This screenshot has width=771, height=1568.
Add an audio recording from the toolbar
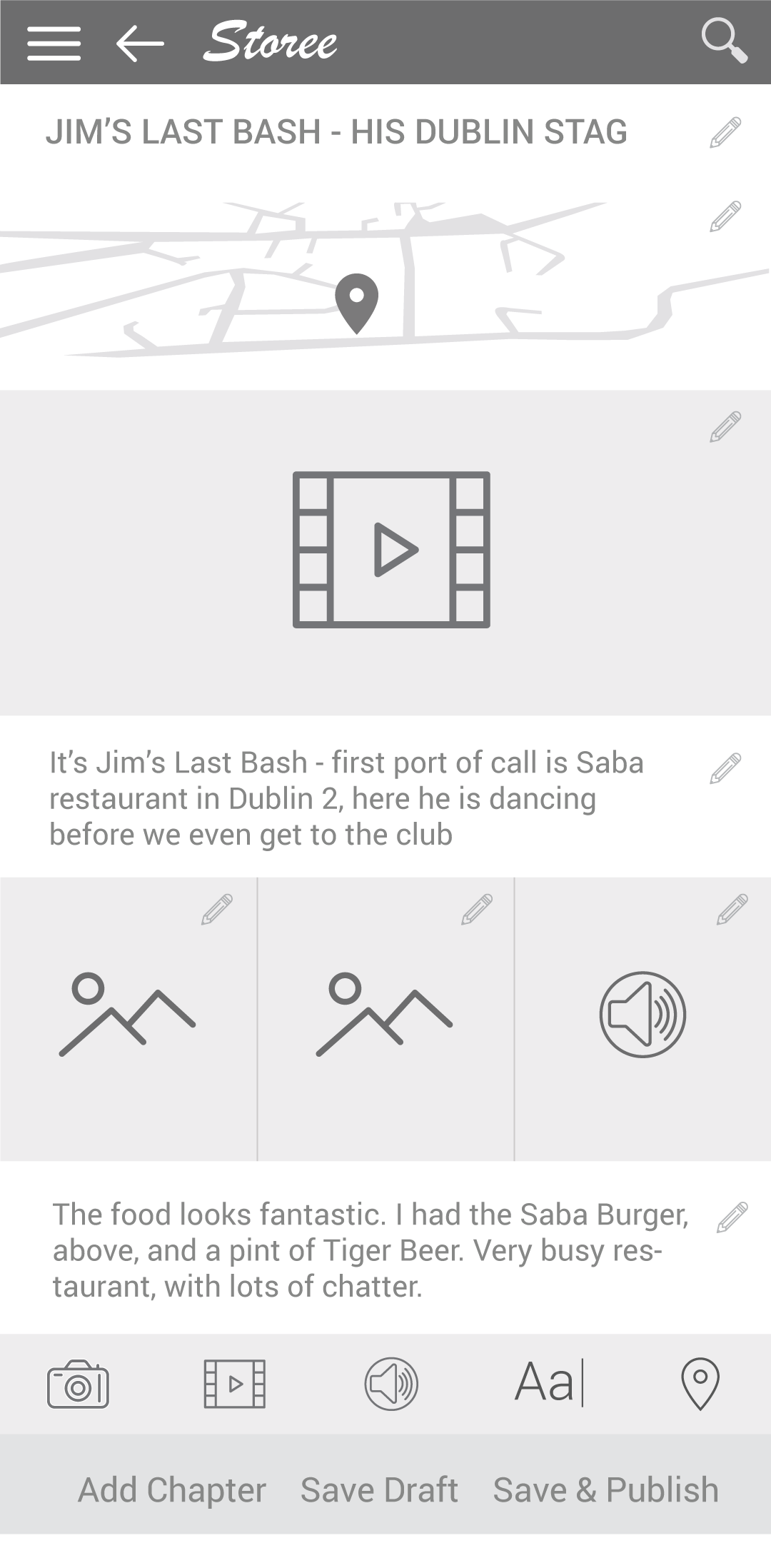pos(391,1384)
